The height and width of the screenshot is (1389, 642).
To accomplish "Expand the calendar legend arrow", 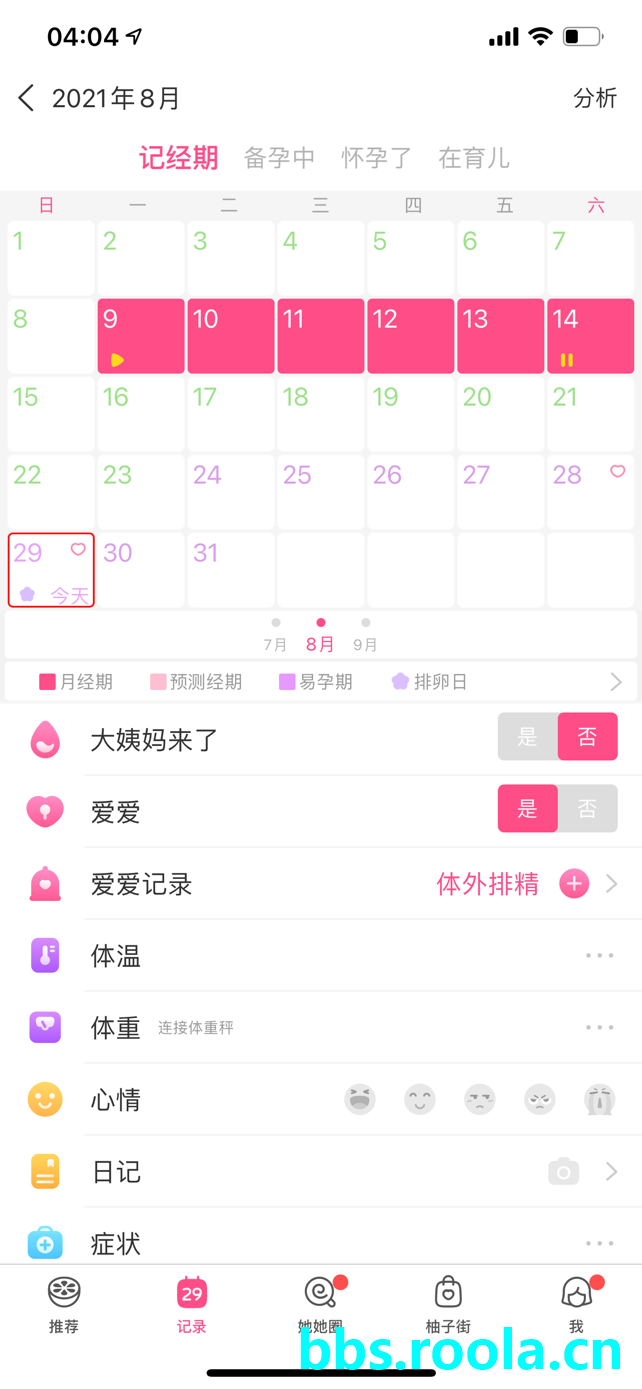I will coord(616,682).
